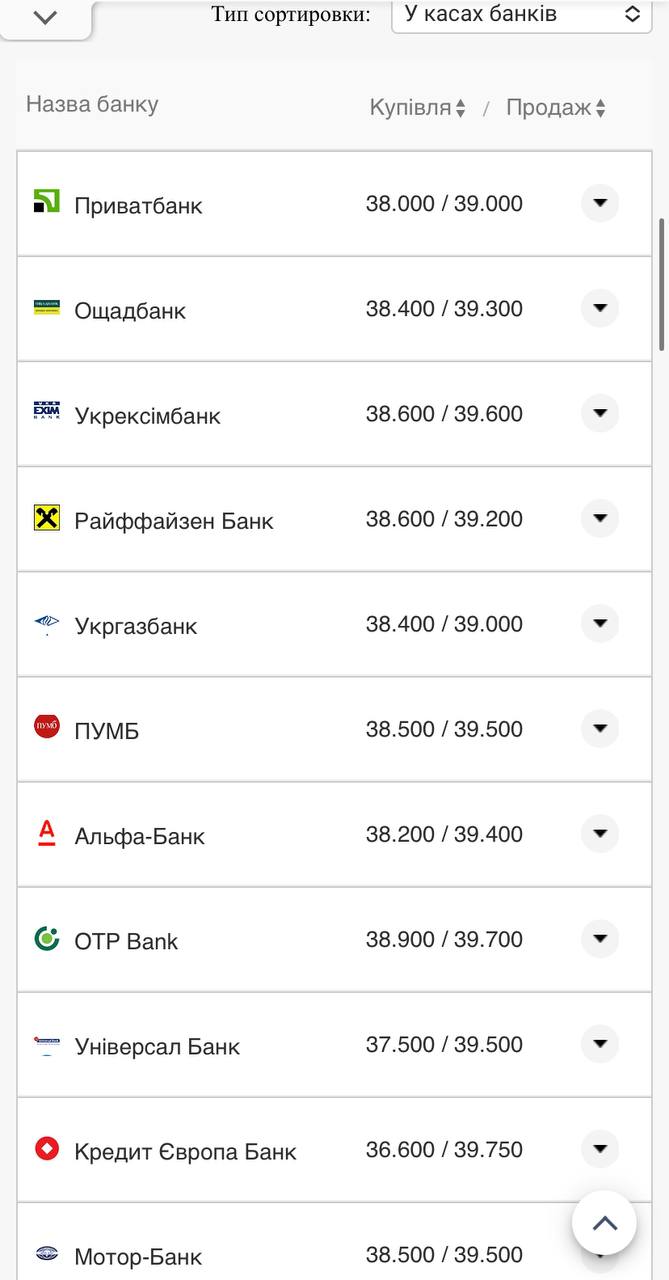
Task: Expand the Кредит Європа Банк row details
Action: (600, 1149)
